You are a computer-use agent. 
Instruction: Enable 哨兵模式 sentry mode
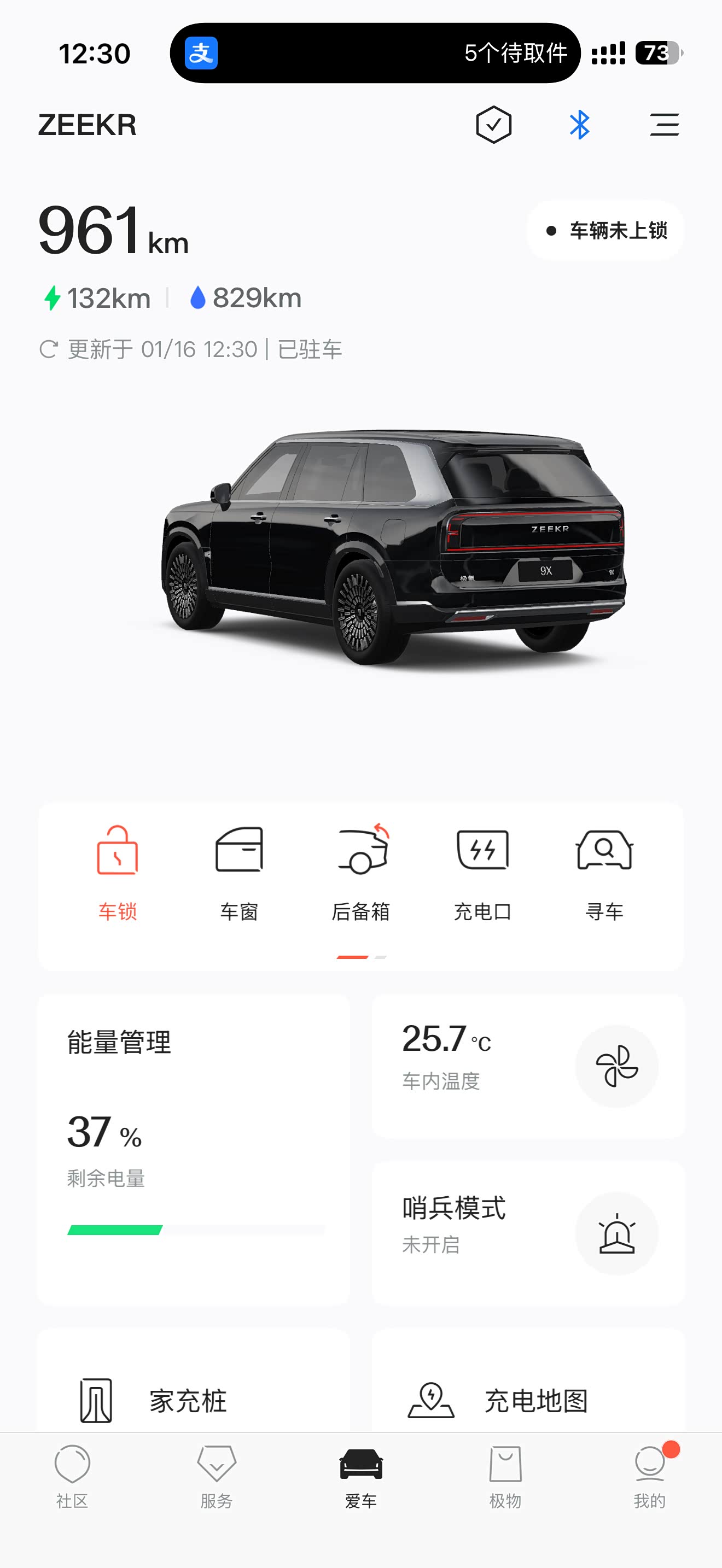(616, 1233)
